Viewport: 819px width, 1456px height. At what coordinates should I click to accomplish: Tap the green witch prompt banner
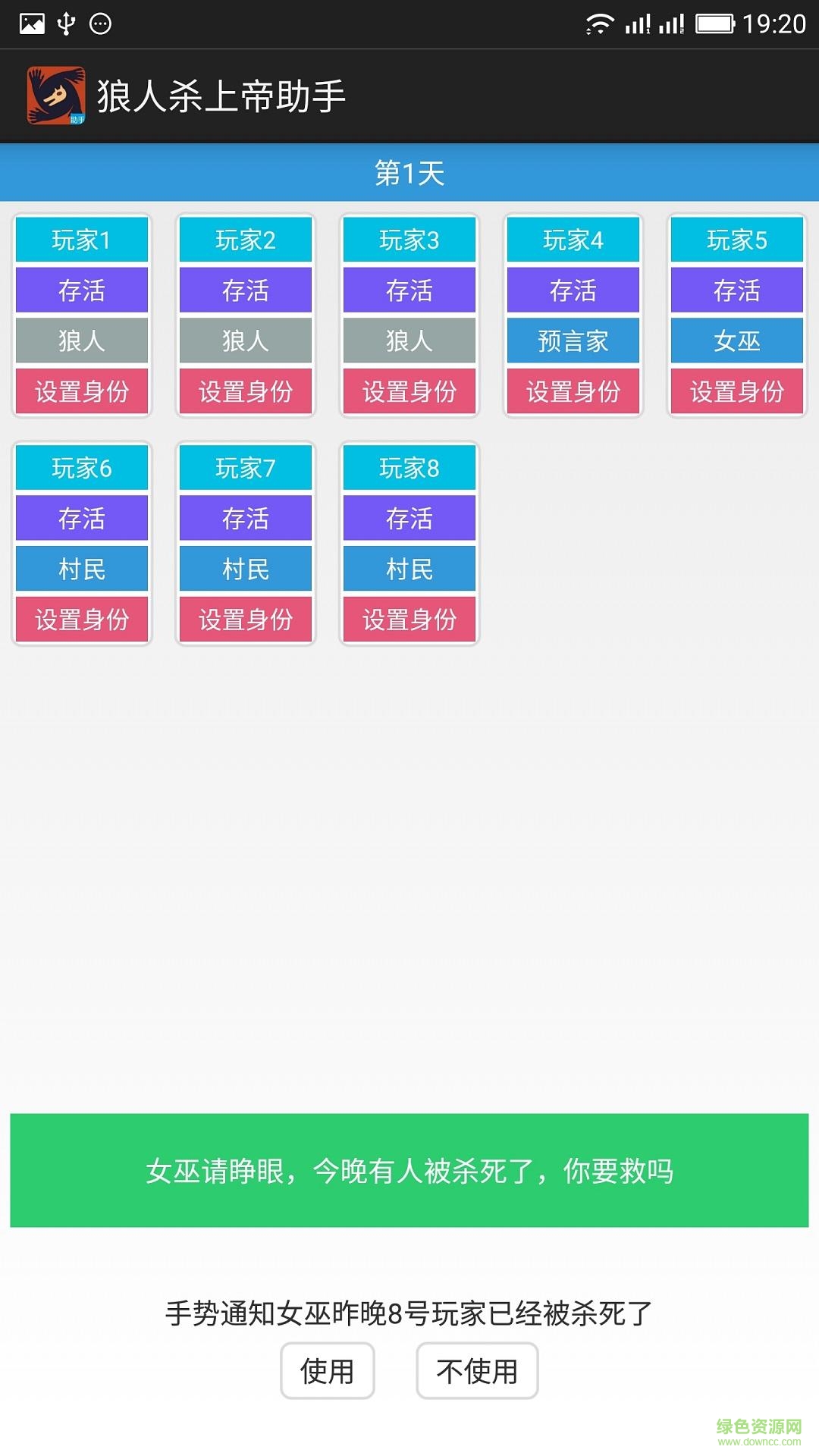[x=409, y=1172]
